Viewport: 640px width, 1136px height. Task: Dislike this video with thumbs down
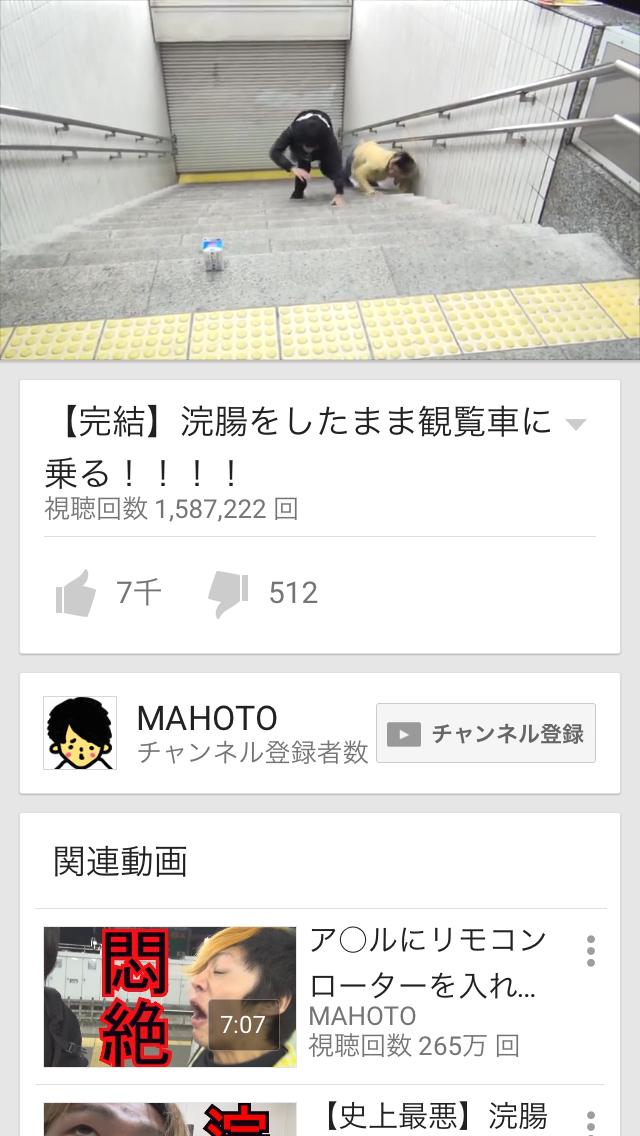(x=228, y=593)
